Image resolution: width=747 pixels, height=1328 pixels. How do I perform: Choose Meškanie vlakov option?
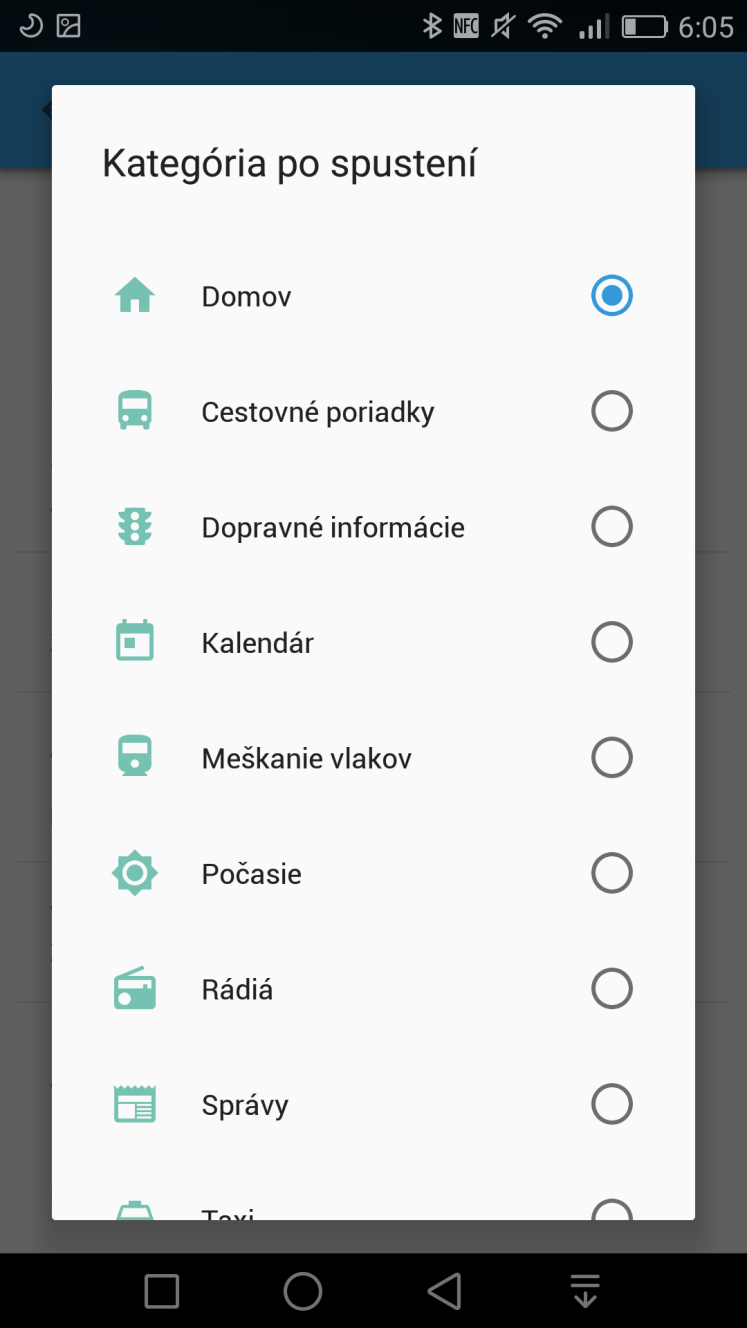[x=373, y=758]
